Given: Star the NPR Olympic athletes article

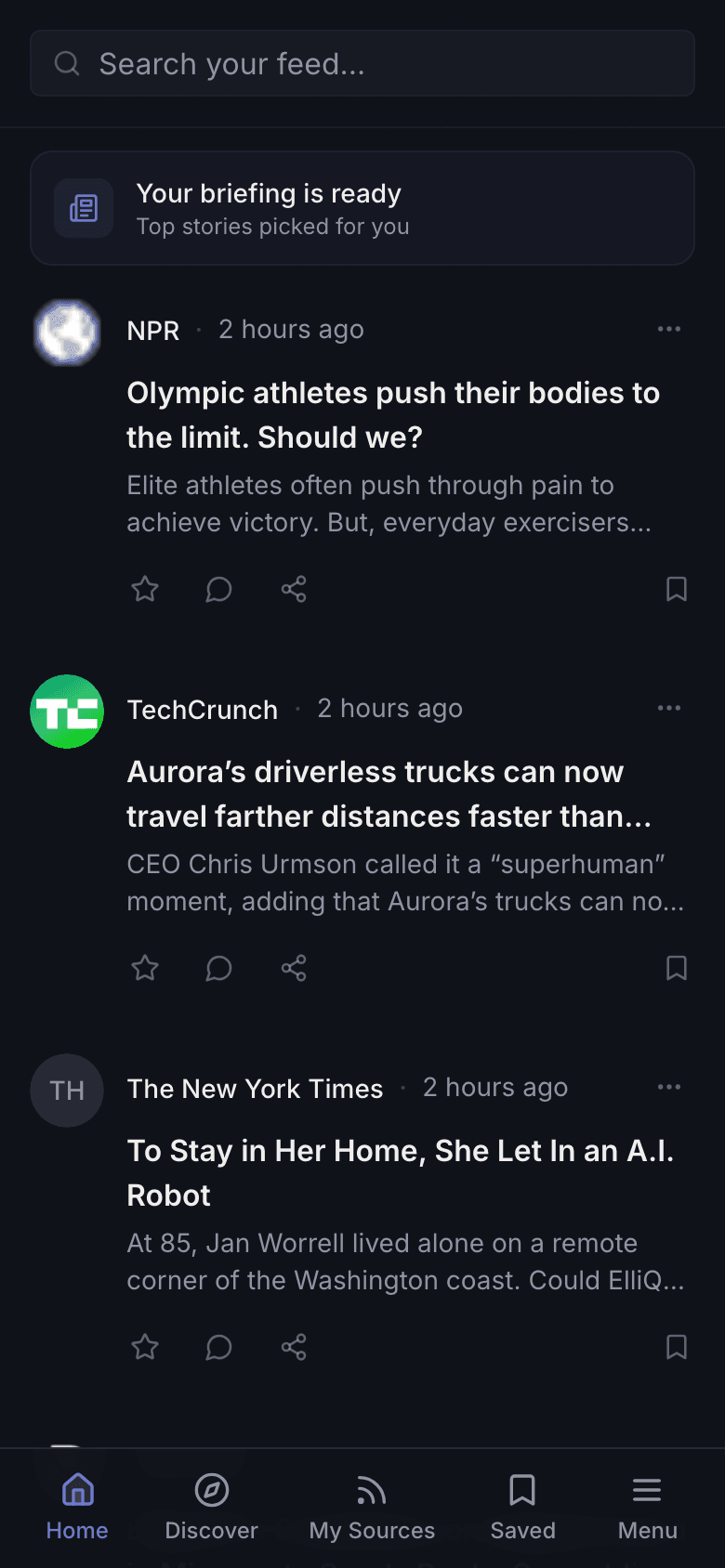Looking at the screenshot, I should 145,588.
